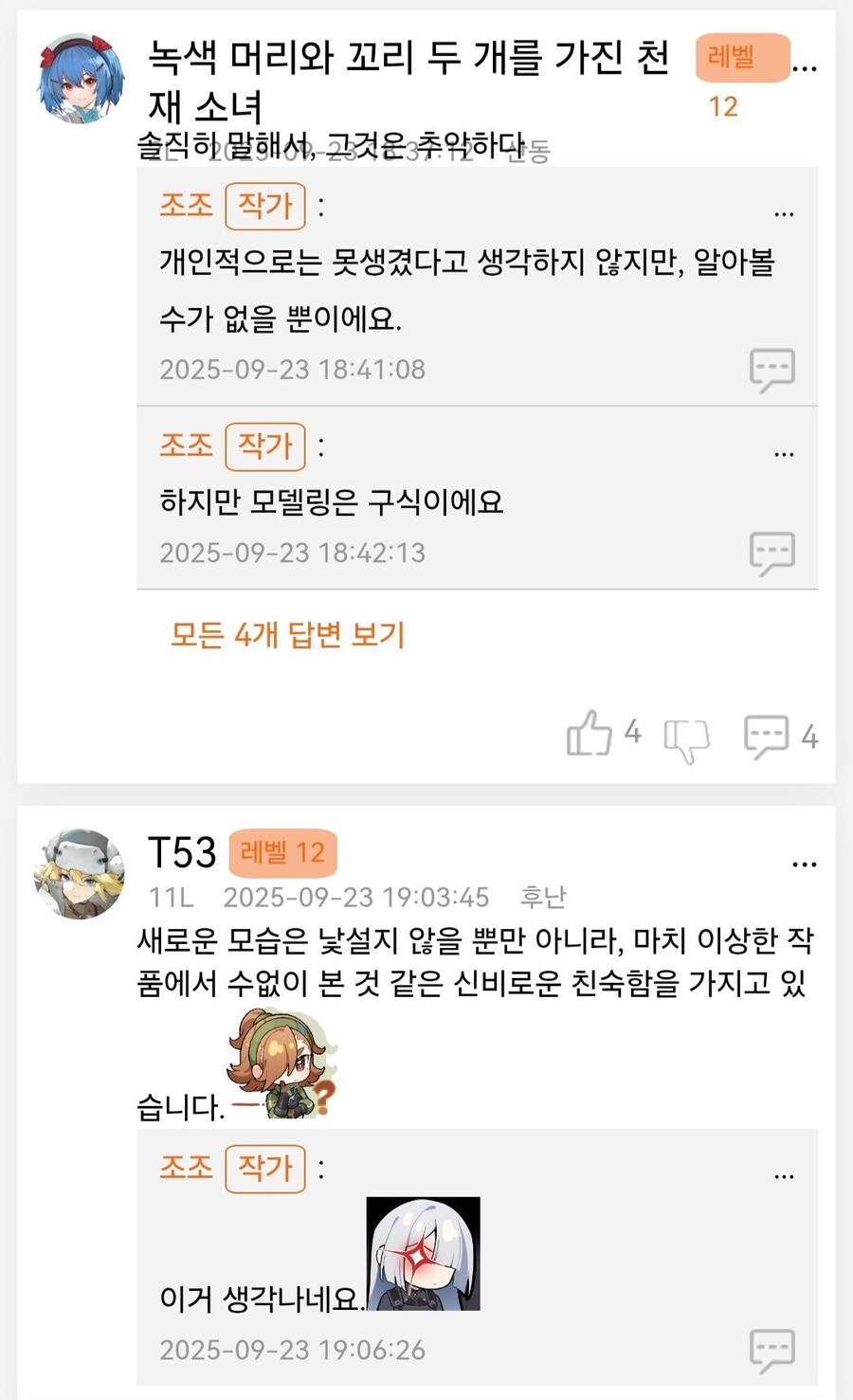Open author 조조's name in the 18:41:08 reply

tap(186, 205)
